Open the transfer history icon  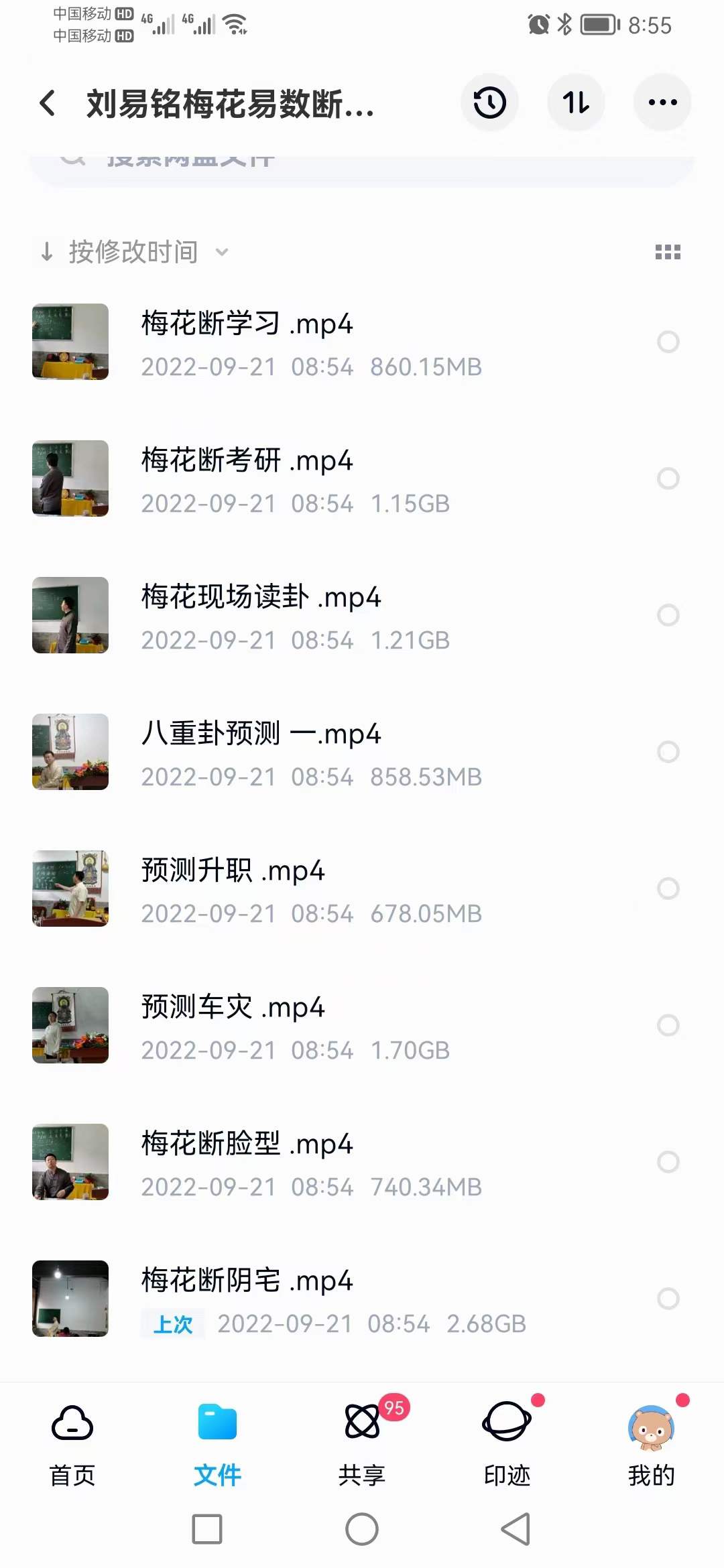tap(490, 103)
